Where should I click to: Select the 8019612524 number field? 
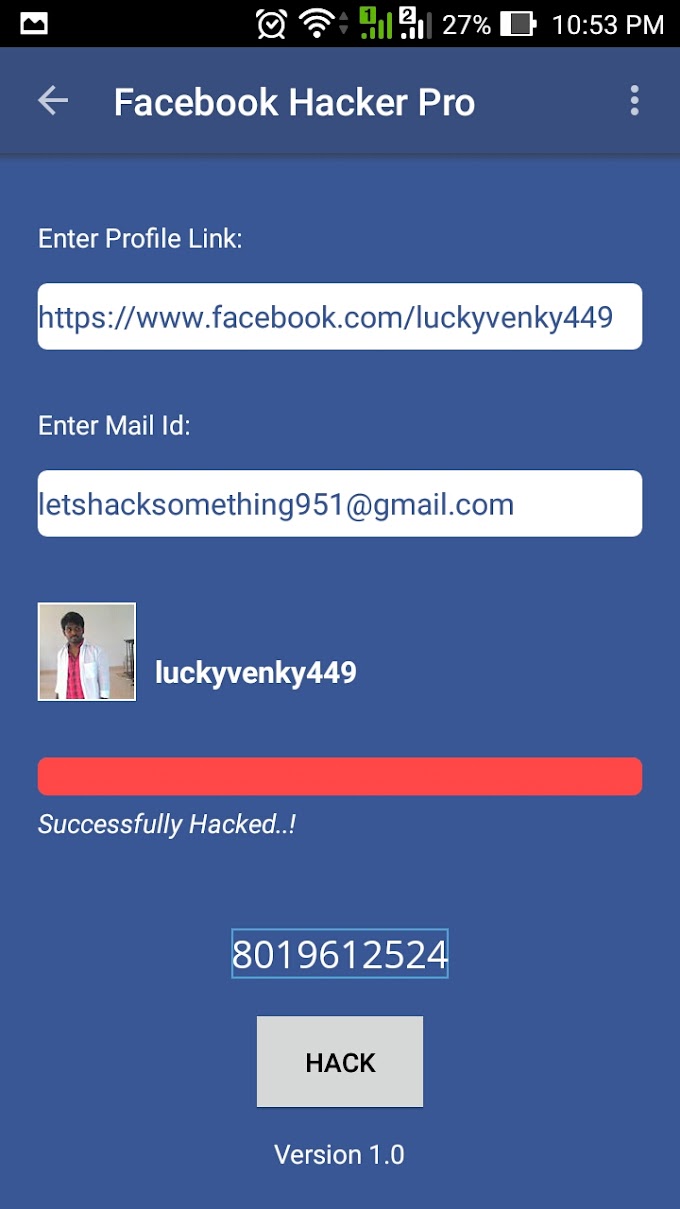(340, 954)
